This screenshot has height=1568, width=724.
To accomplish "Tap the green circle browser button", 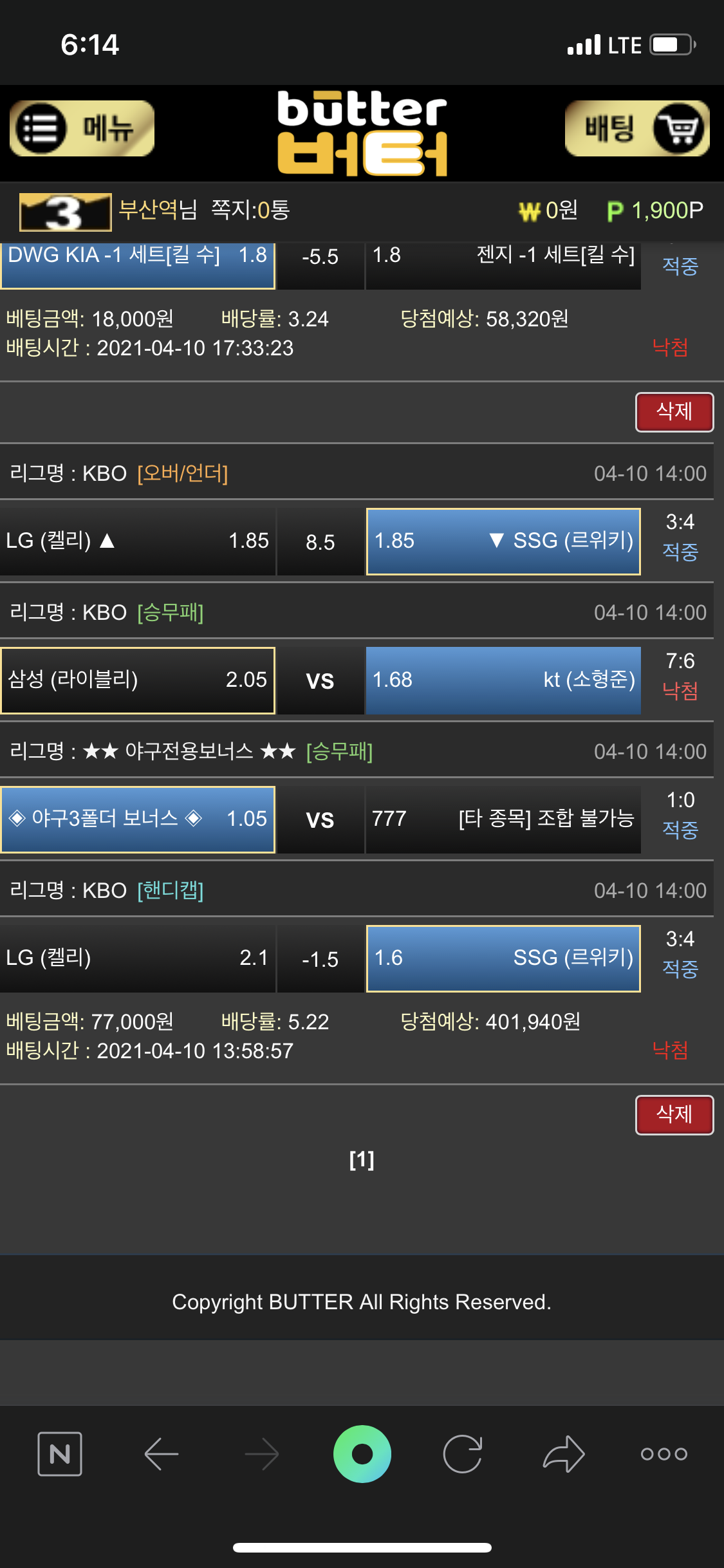I will 362,1453.
